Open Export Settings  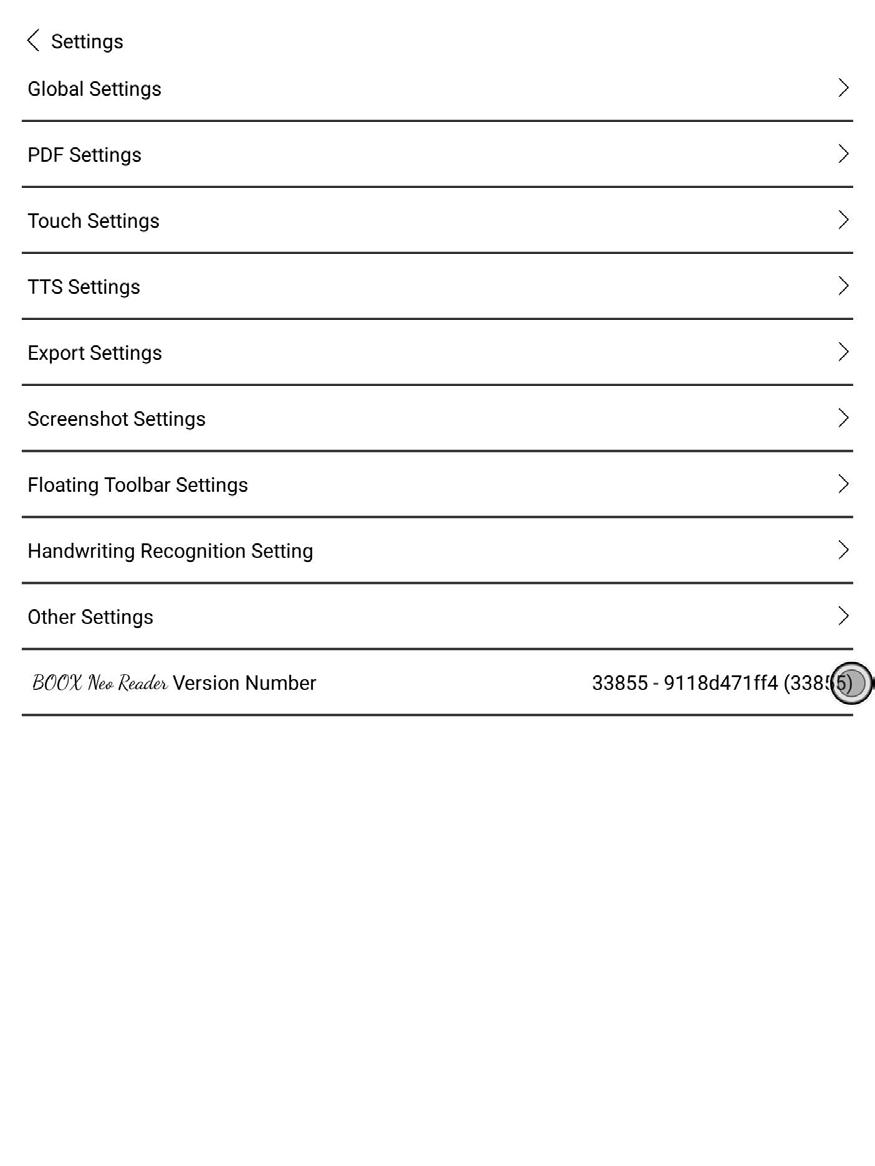coord(437,353)
